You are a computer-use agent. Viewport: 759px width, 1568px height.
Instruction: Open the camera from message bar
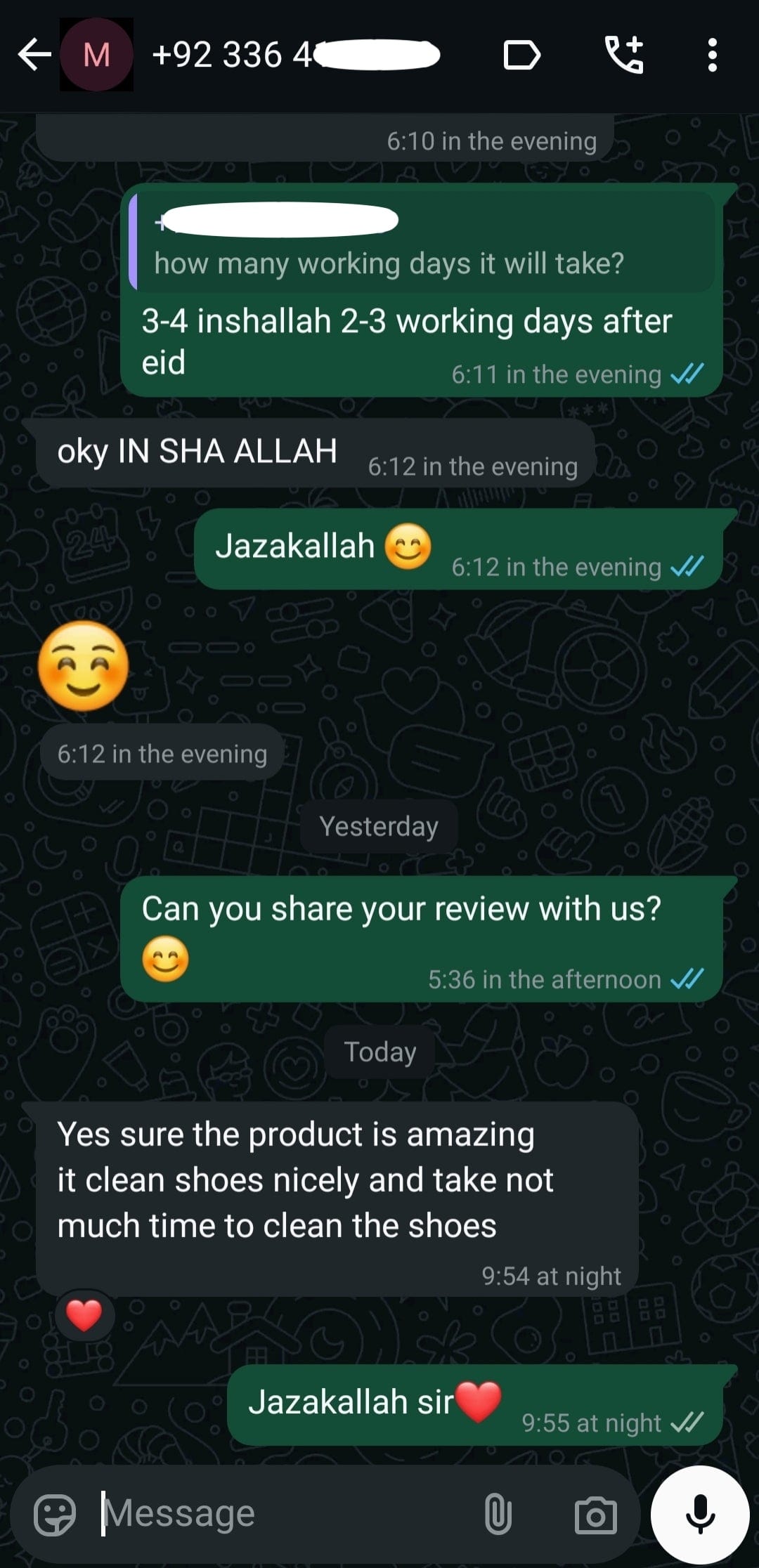595,1515
